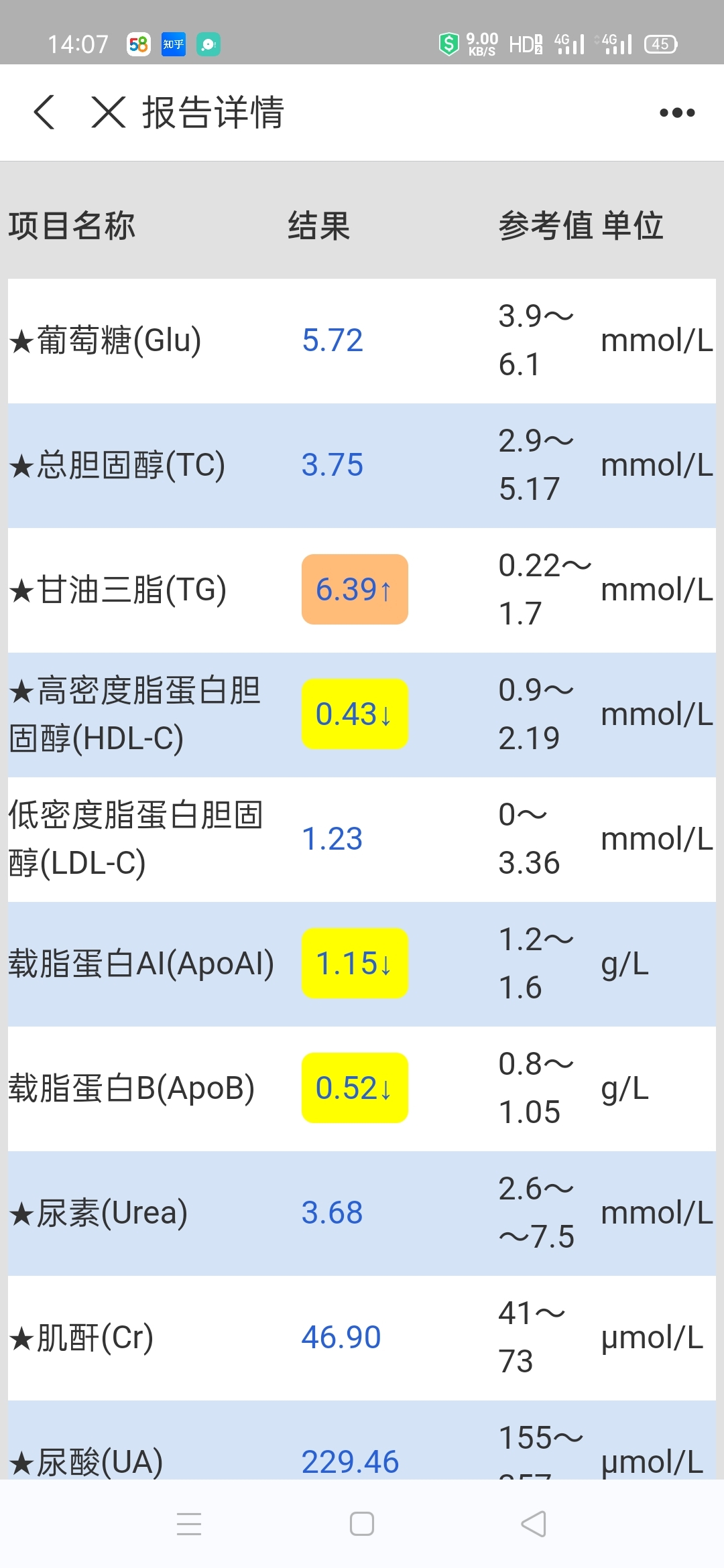Go back using the header arrow

tap(44, 112)
